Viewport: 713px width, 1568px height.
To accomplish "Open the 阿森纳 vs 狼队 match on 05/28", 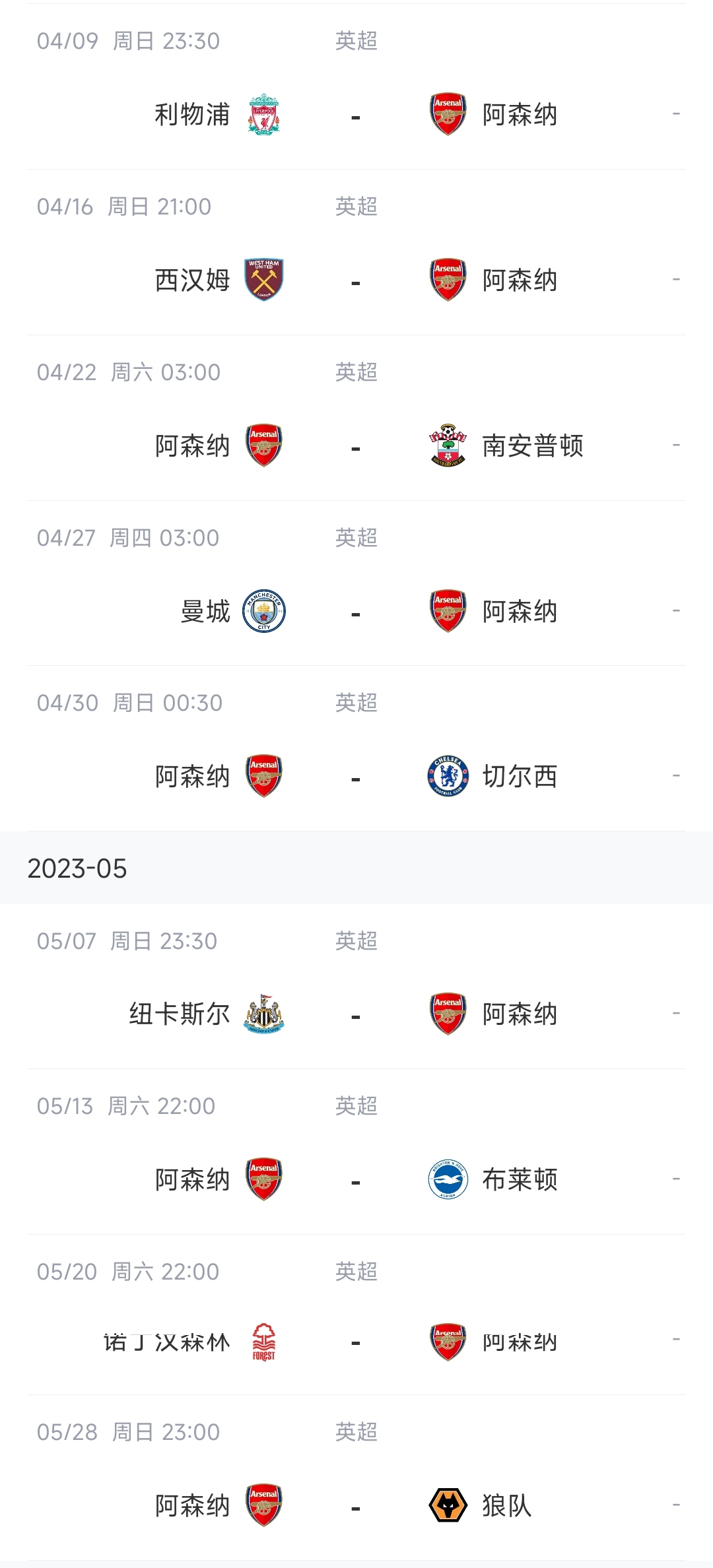I will [x=356, y=1505].
